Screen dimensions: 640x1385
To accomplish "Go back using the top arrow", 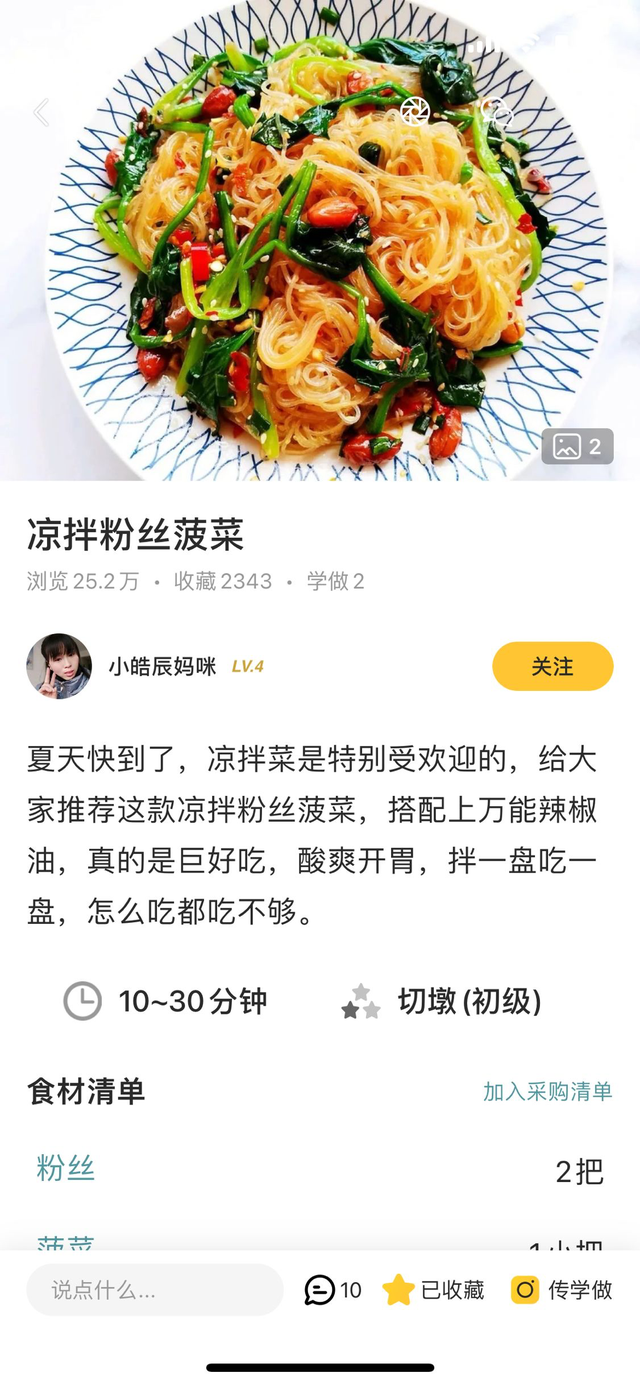I will [41, 112].
